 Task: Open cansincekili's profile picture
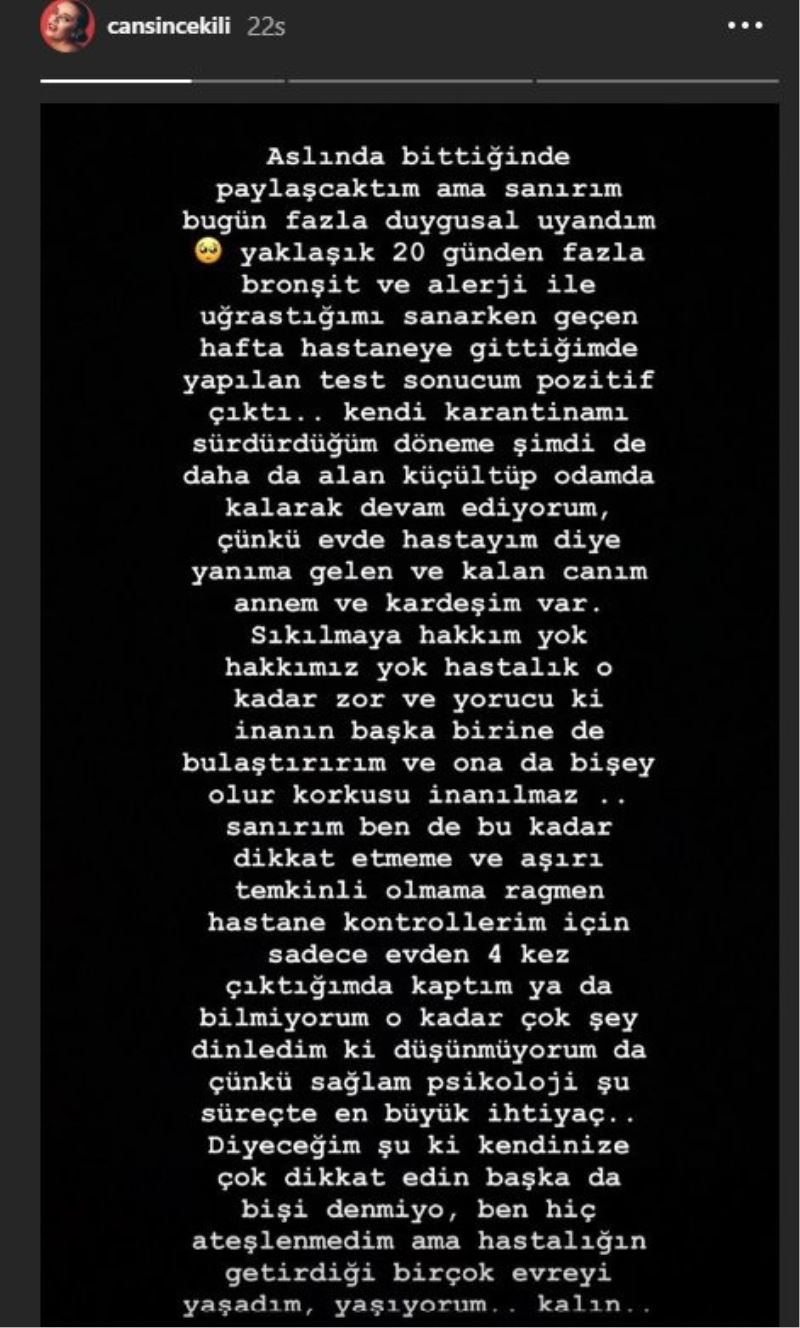[66, 26]
